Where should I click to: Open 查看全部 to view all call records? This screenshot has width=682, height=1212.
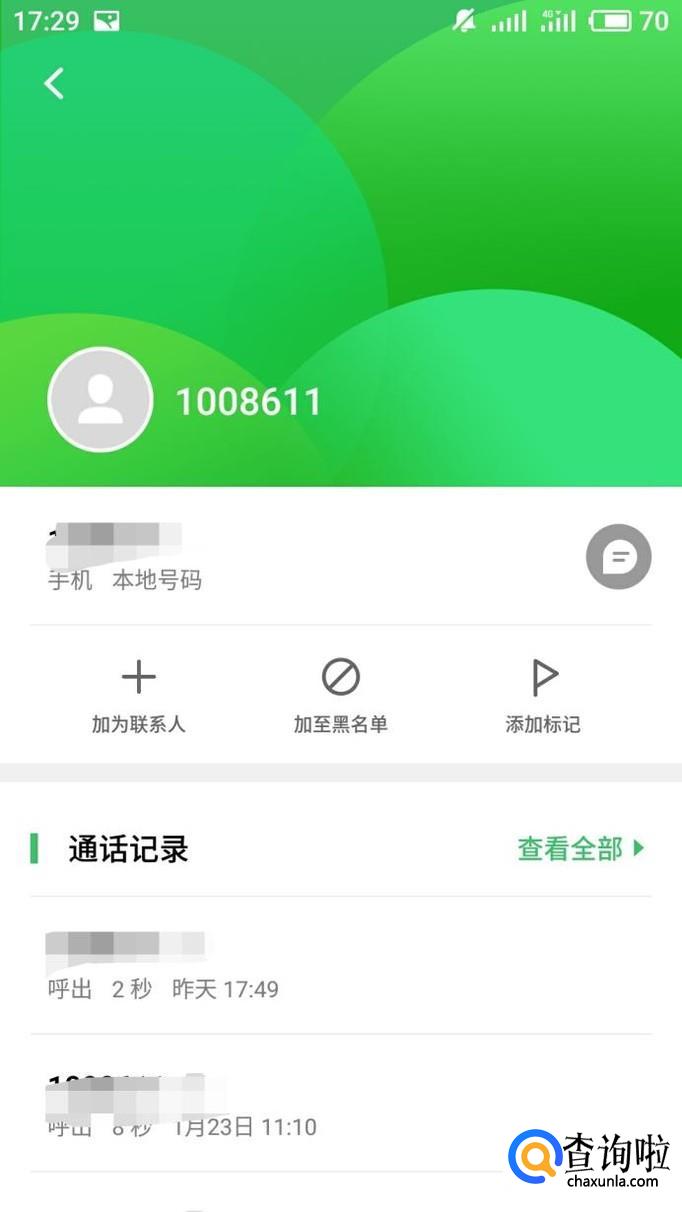click(x=580, y=849)
